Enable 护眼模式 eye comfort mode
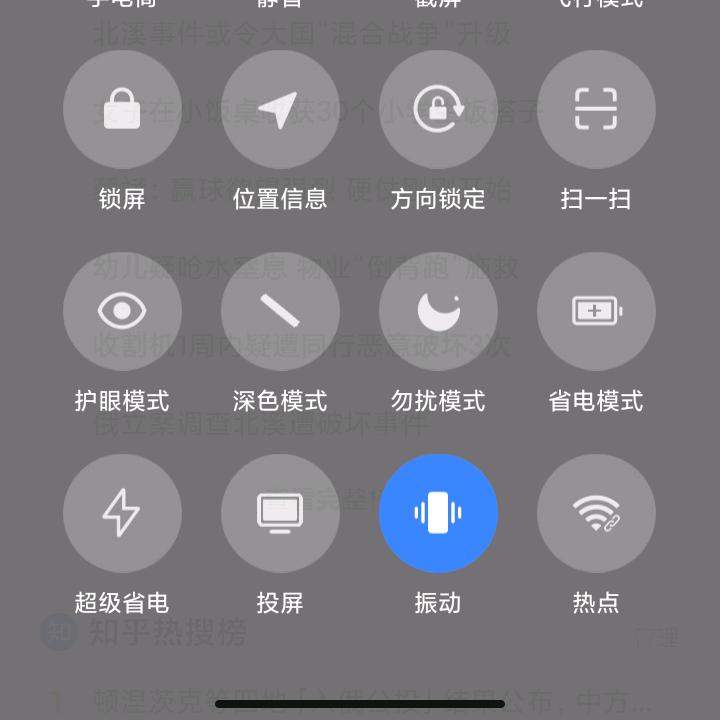720x720 pixels. [x=122, y=312]
